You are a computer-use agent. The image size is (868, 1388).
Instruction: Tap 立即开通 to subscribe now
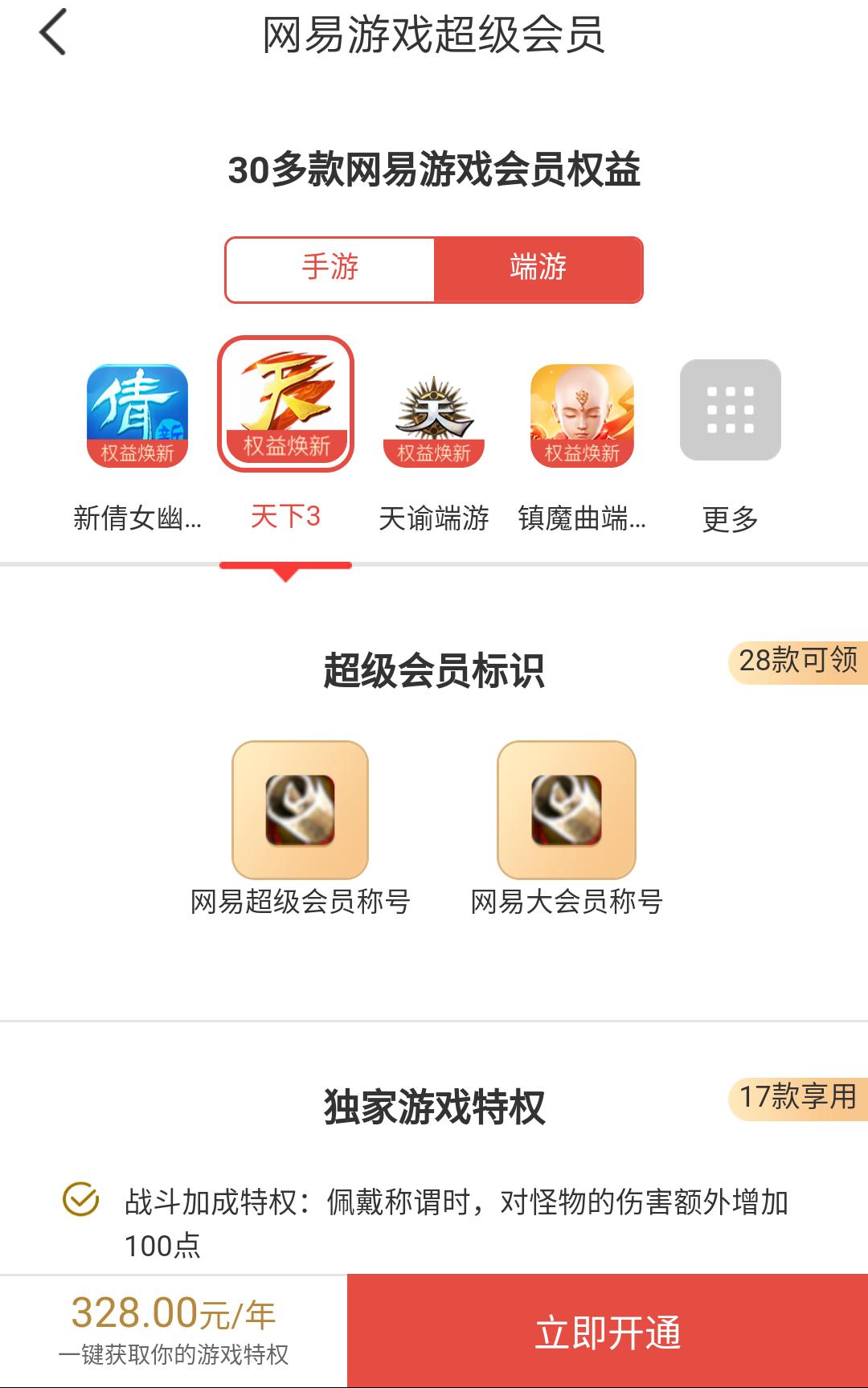(x=608, y=1332)
